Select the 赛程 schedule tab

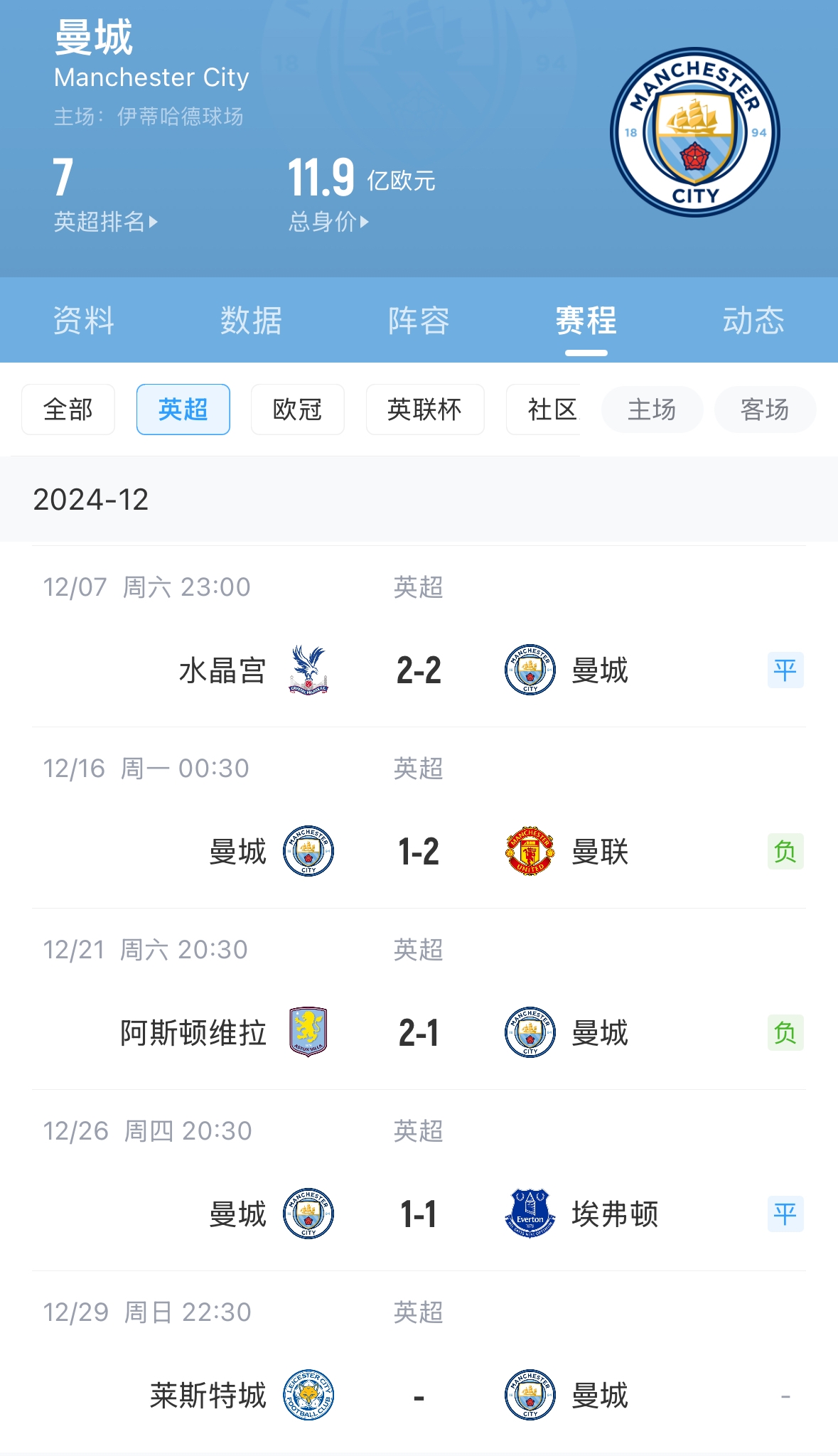[586, 321]
